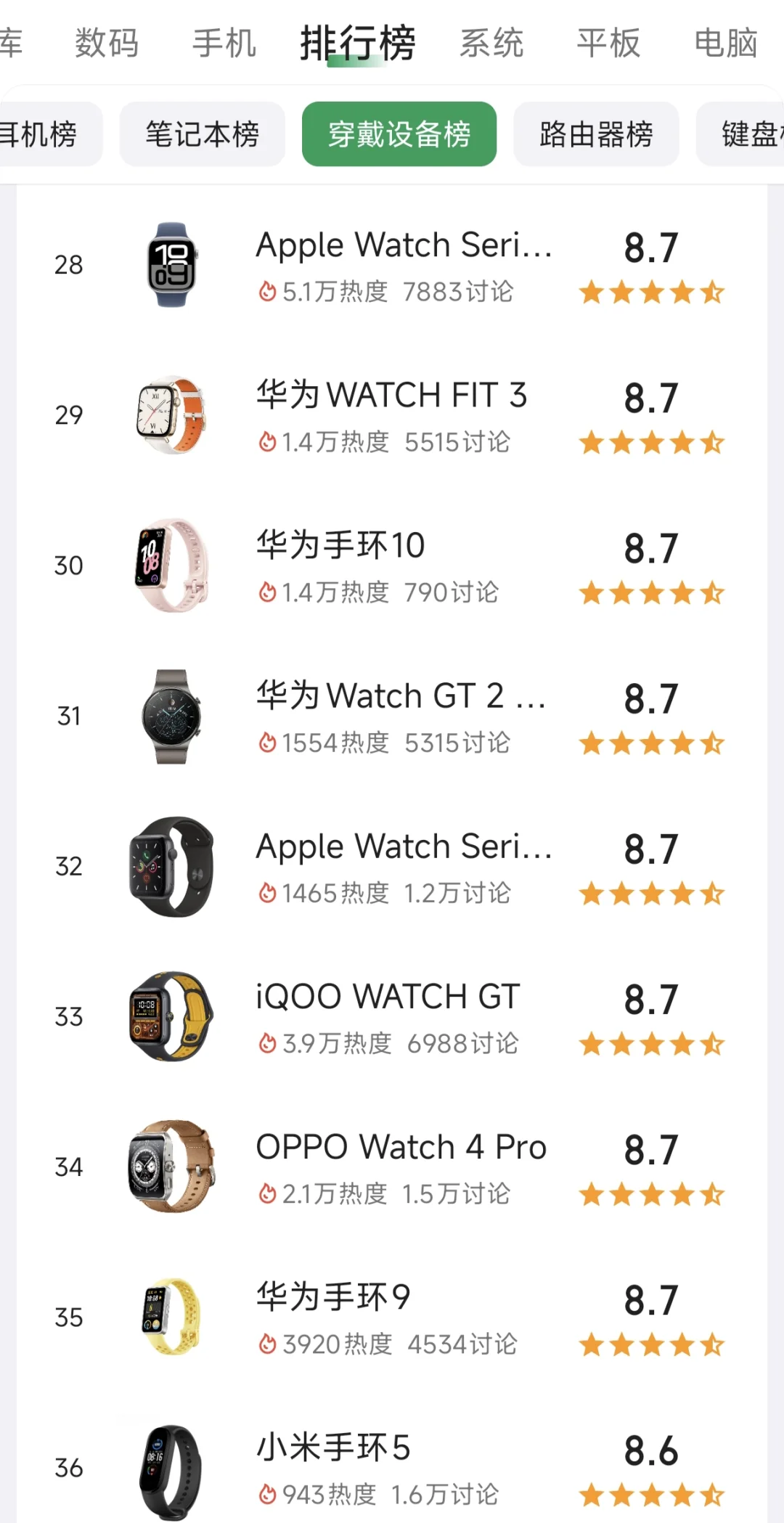Image resolution: width=784 pixels, height=1523 pixels.
Task: Select the 华为手环10 product photo
Action: click(172, 566)
